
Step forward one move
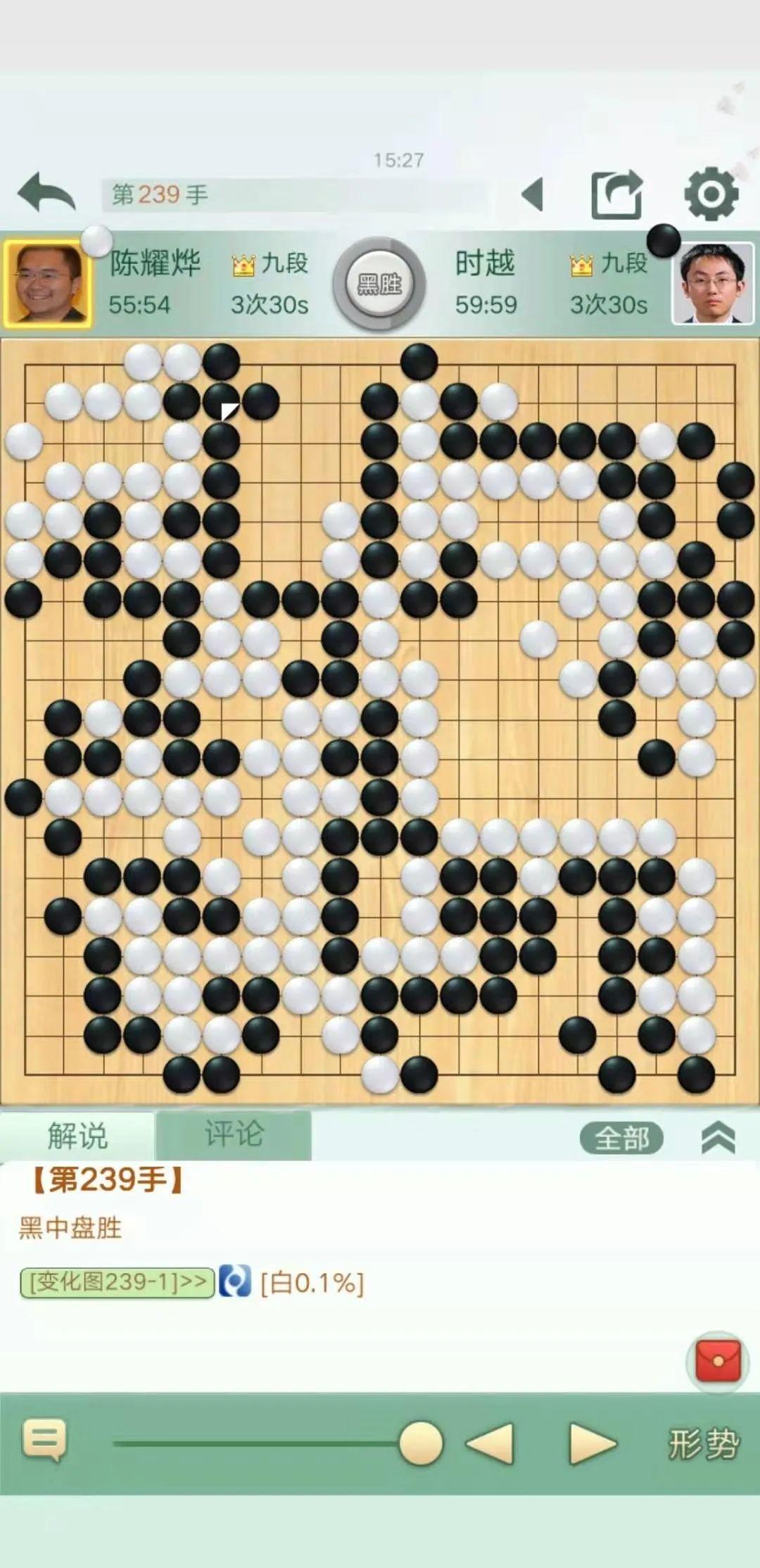(x=593, y=1443)
